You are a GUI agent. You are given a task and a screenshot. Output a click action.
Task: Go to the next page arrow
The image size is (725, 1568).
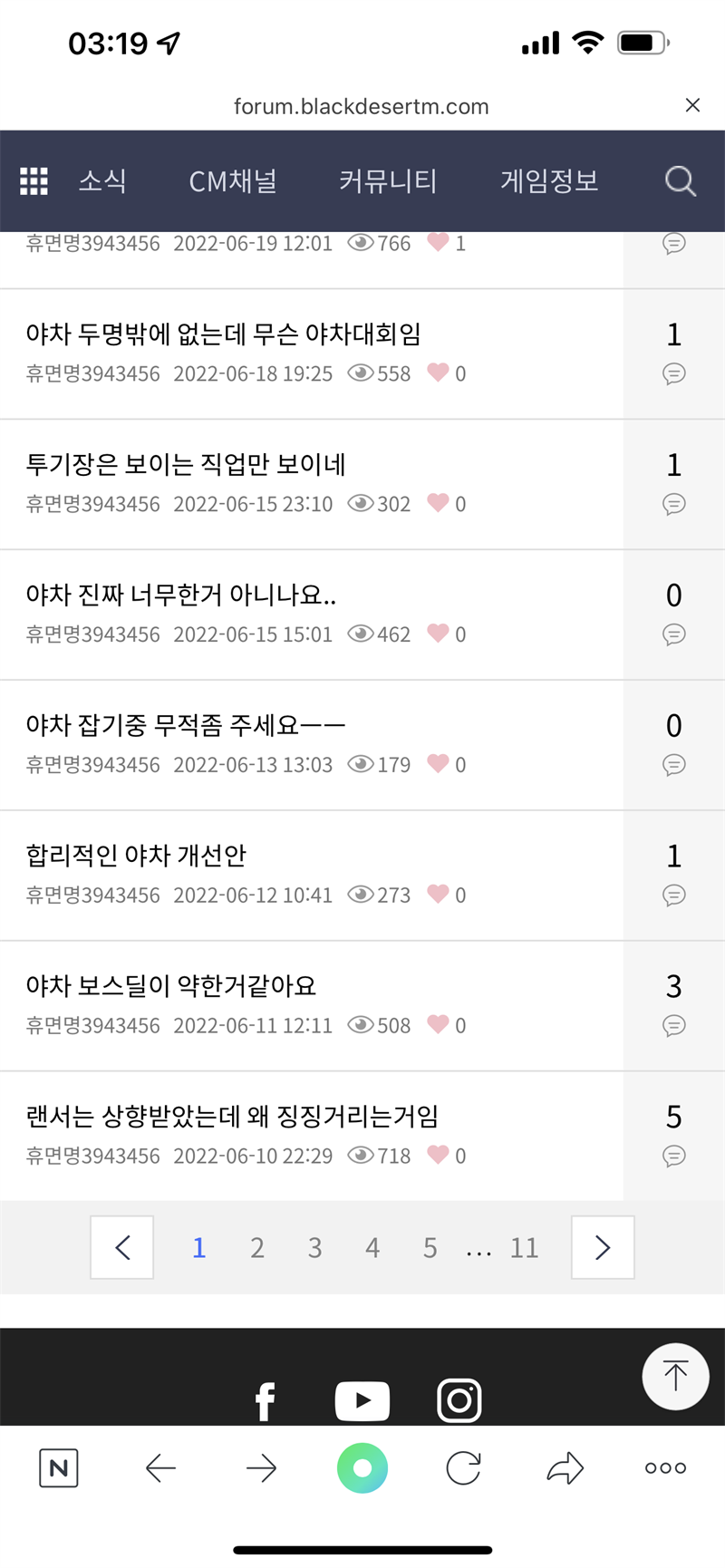pos(603,1248)
